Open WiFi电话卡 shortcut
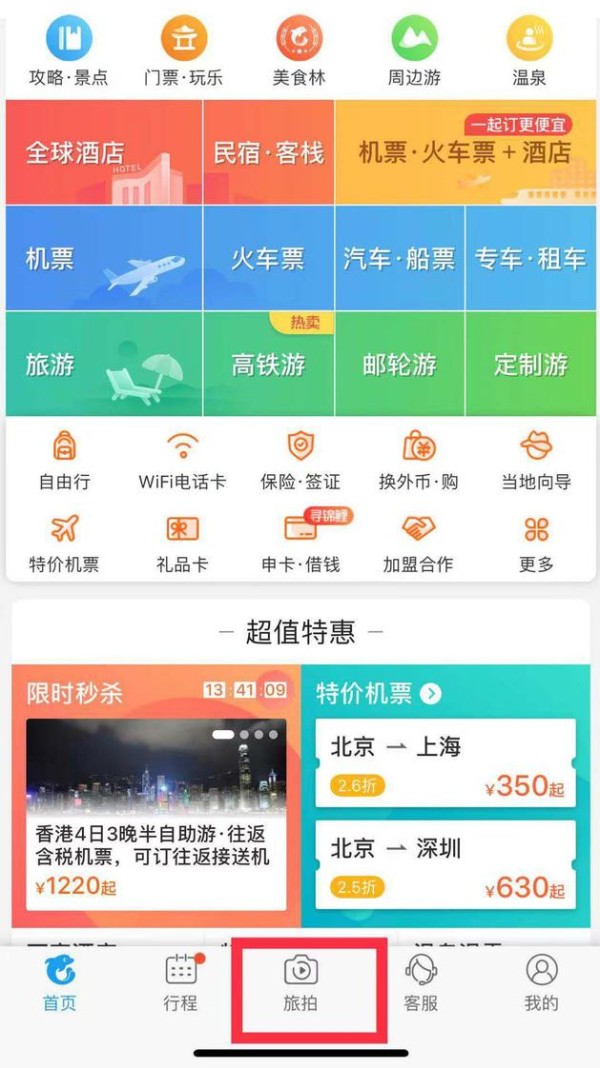The height and width of the screenshot is (1068, 600). (182, 461)
